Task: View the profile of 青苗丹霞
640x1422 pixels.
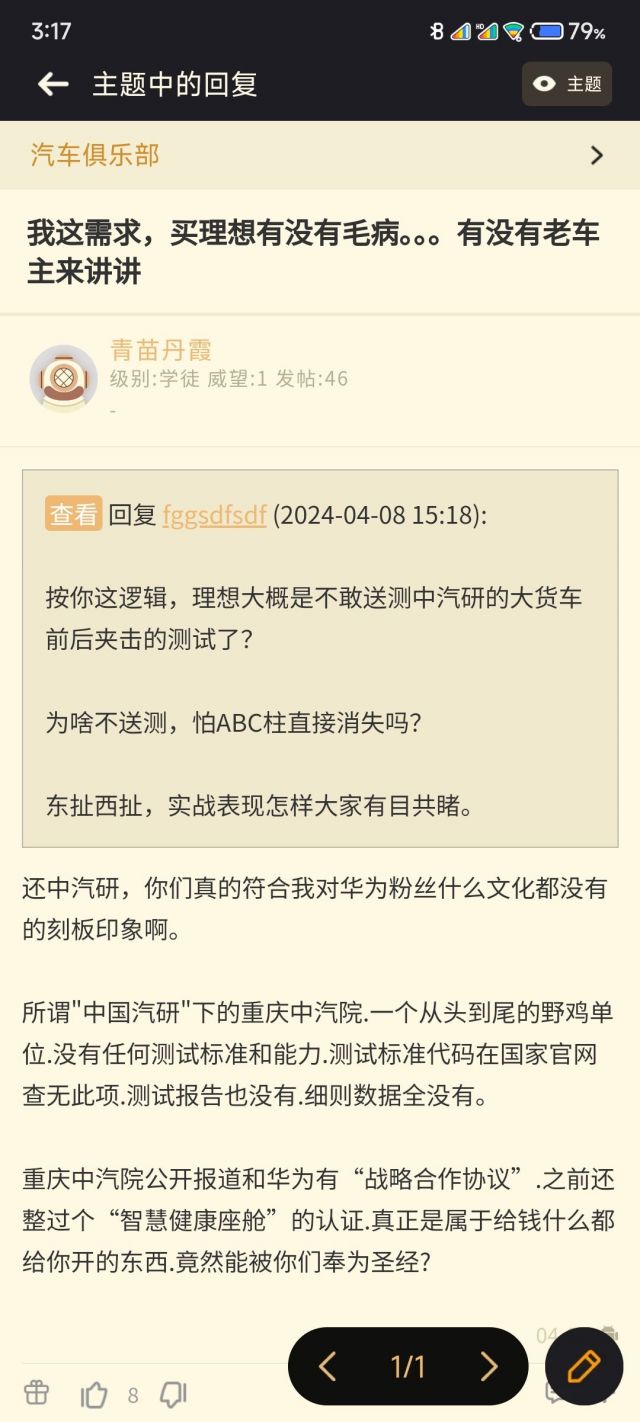Action: point(160,350)
